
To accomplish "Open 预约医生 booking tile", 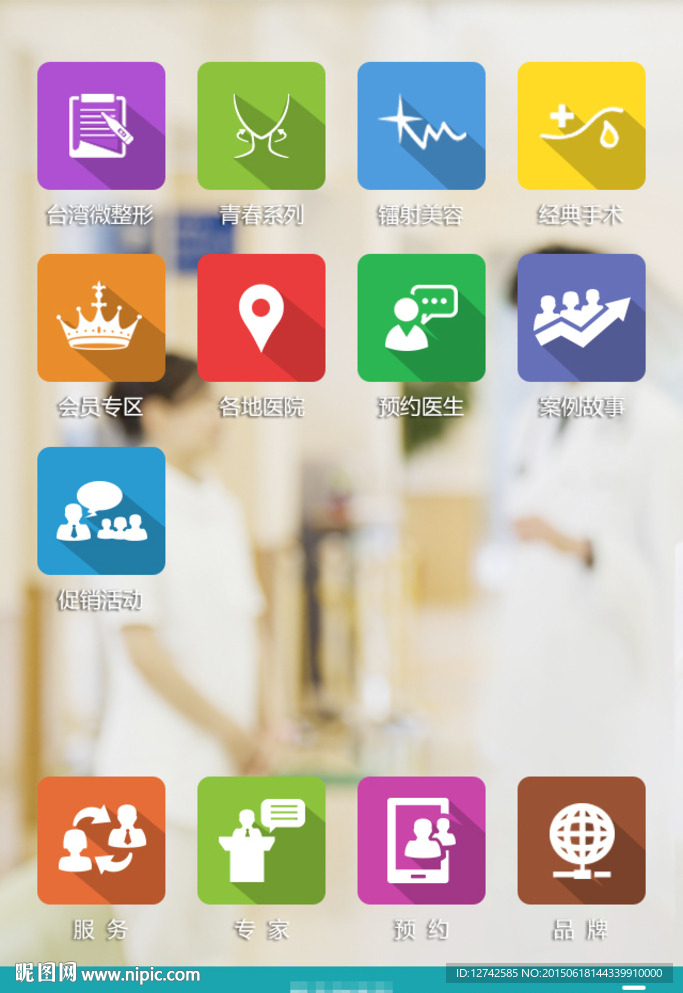I will (x=421, y=318).
